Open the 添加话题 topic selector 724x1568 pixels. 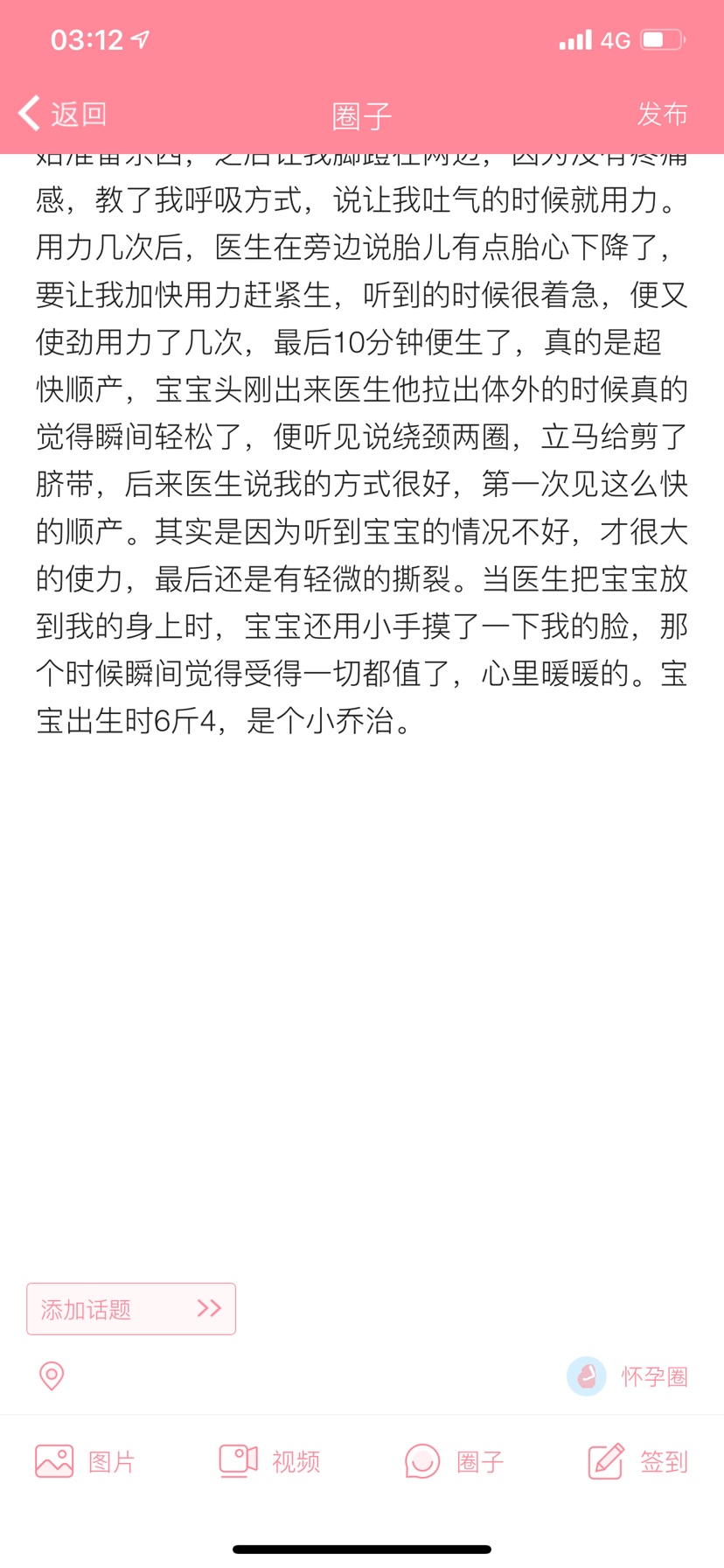coord(131,1309)
